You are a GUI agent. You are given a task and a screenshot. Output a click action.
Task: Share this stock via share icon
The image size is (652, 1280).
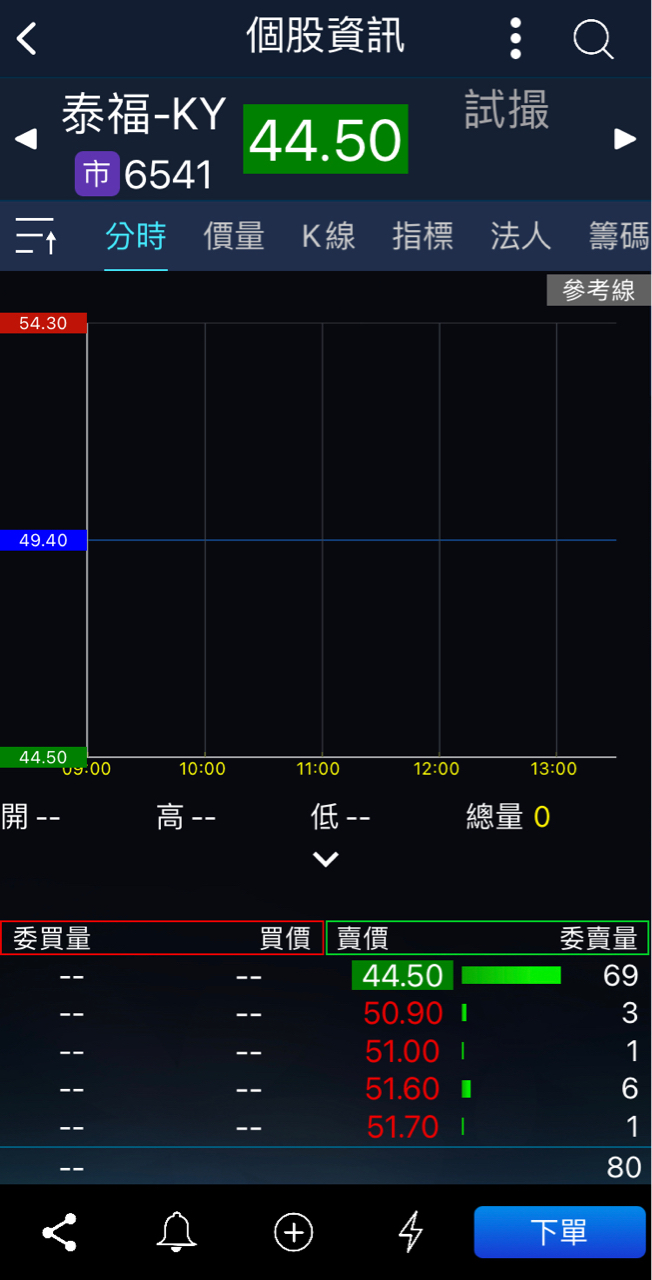pyautogui.click(x=60, y=1232)
